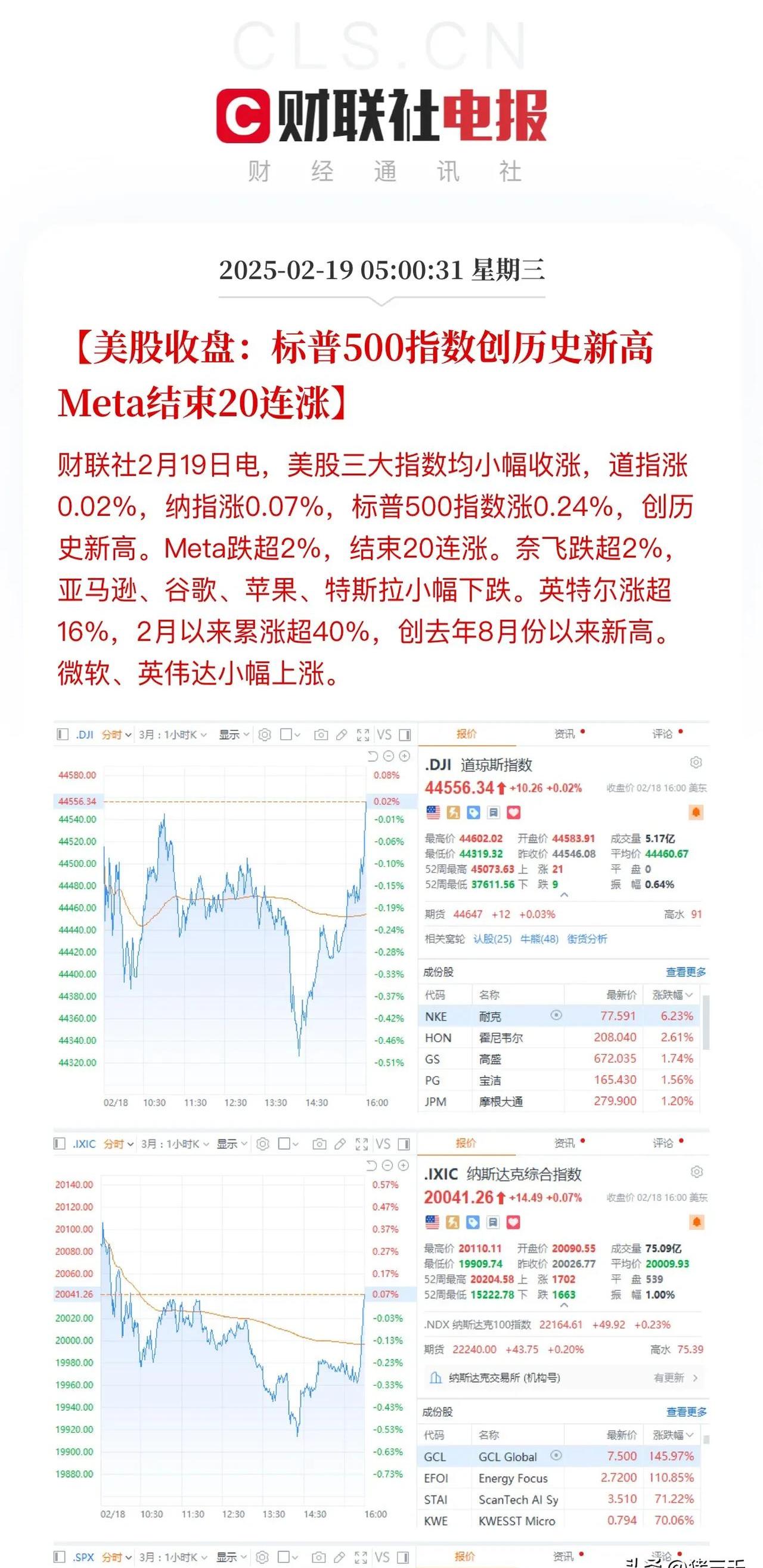Open 街货分析 analysis link
The height and width of the screenshot is (1568, 763).
[588, 939]
